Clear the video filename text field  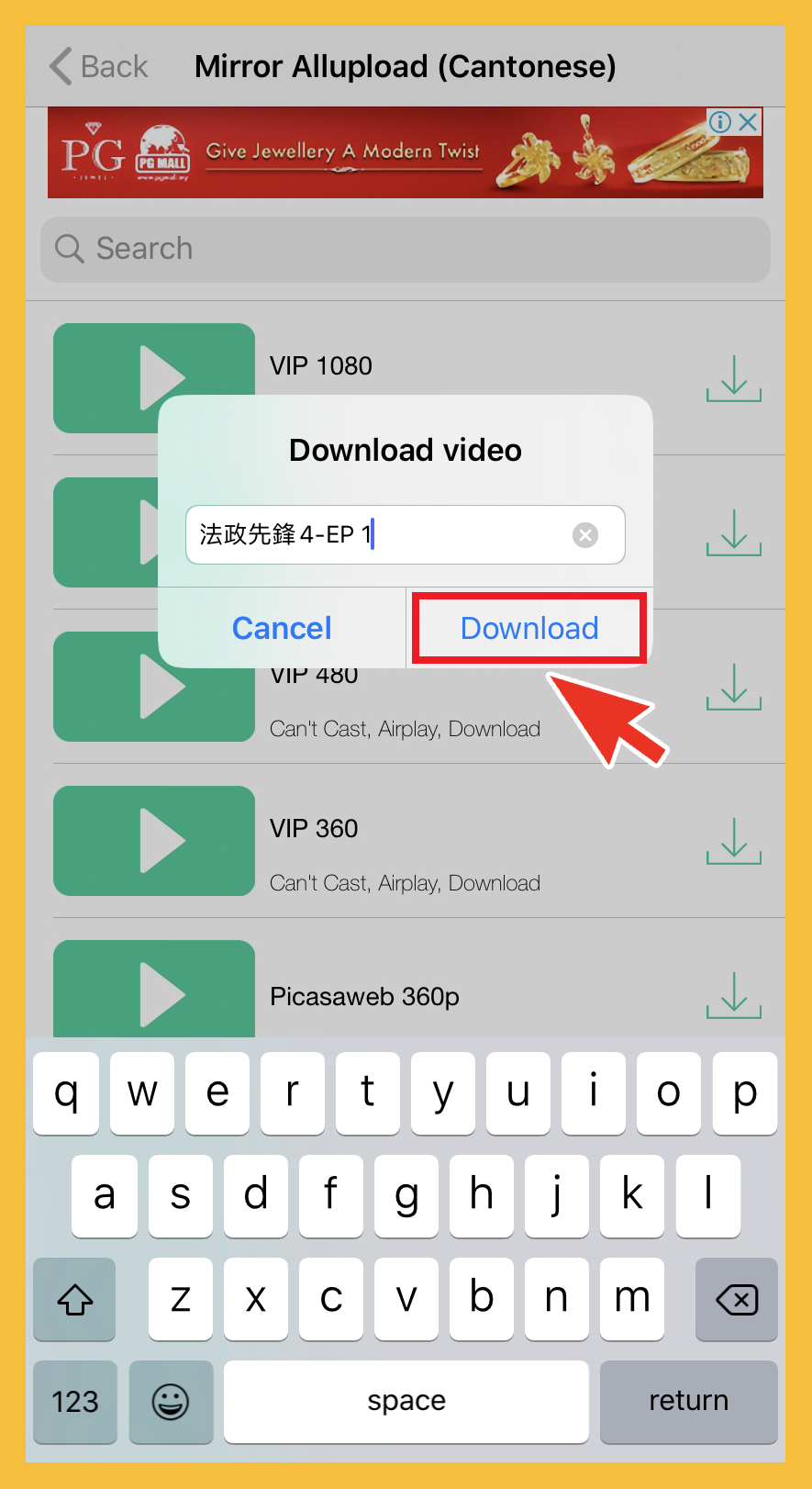pyautogui.click(x=585, y=535)
